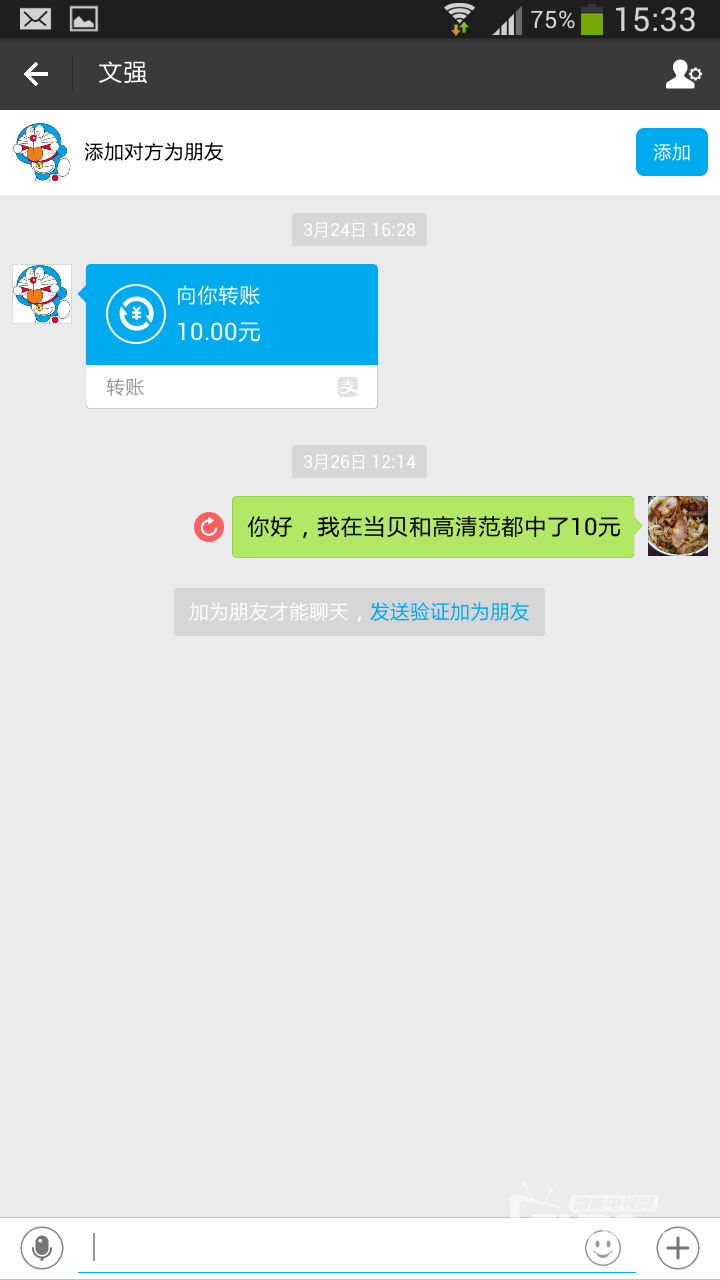
Task: Open my own avatar profile
Action: click(x=677, y=526)
